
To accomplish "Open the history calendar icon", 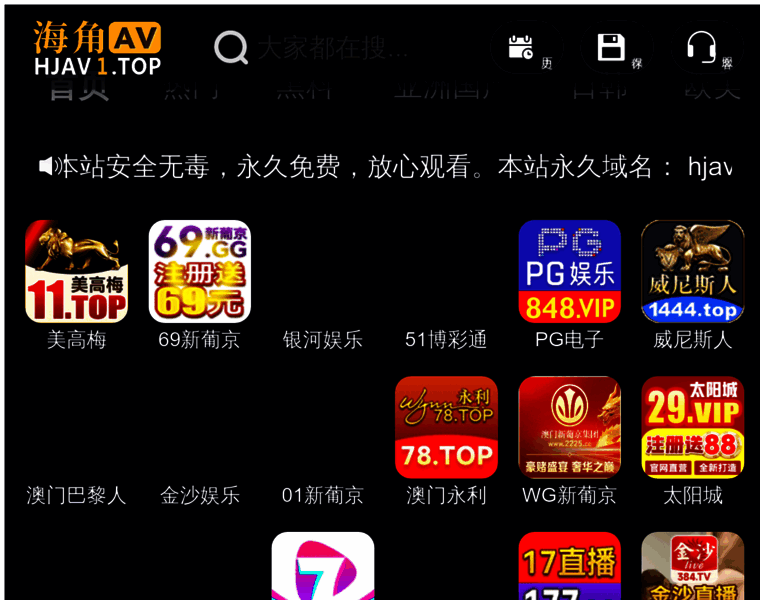I will click(521, 47).
